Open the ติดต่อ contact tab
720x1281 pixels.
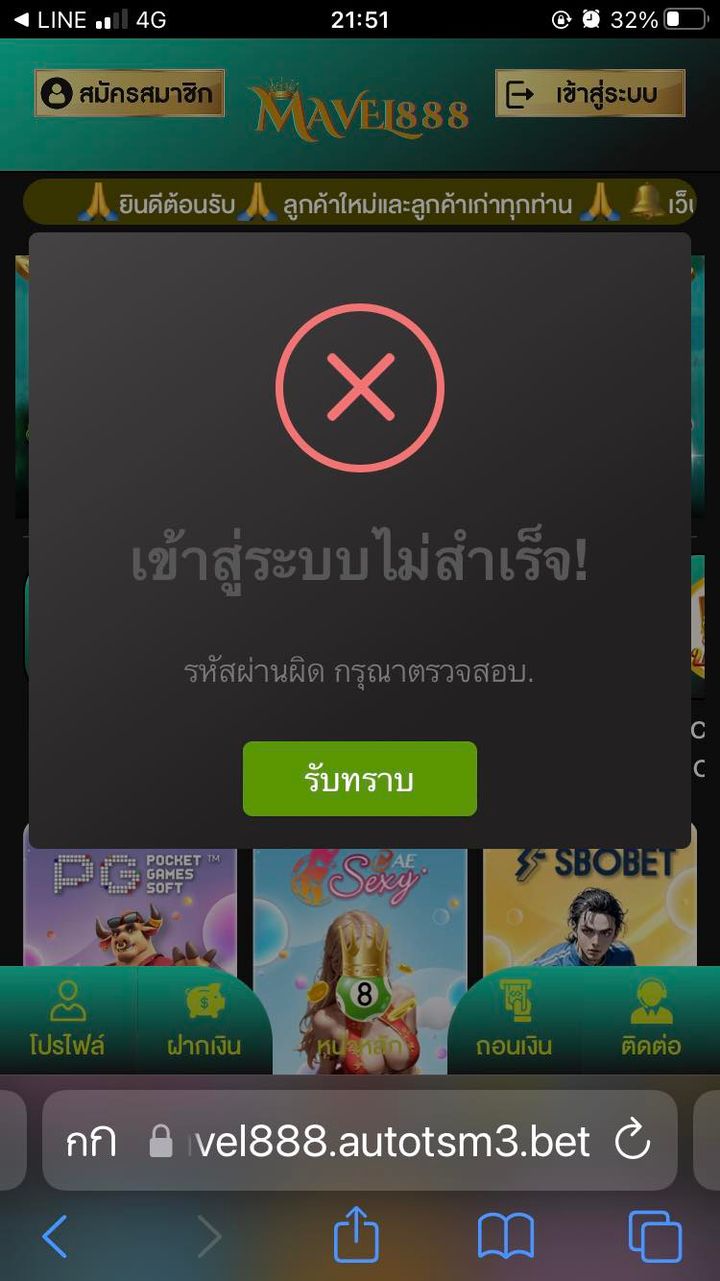(x=651, y=1020)
